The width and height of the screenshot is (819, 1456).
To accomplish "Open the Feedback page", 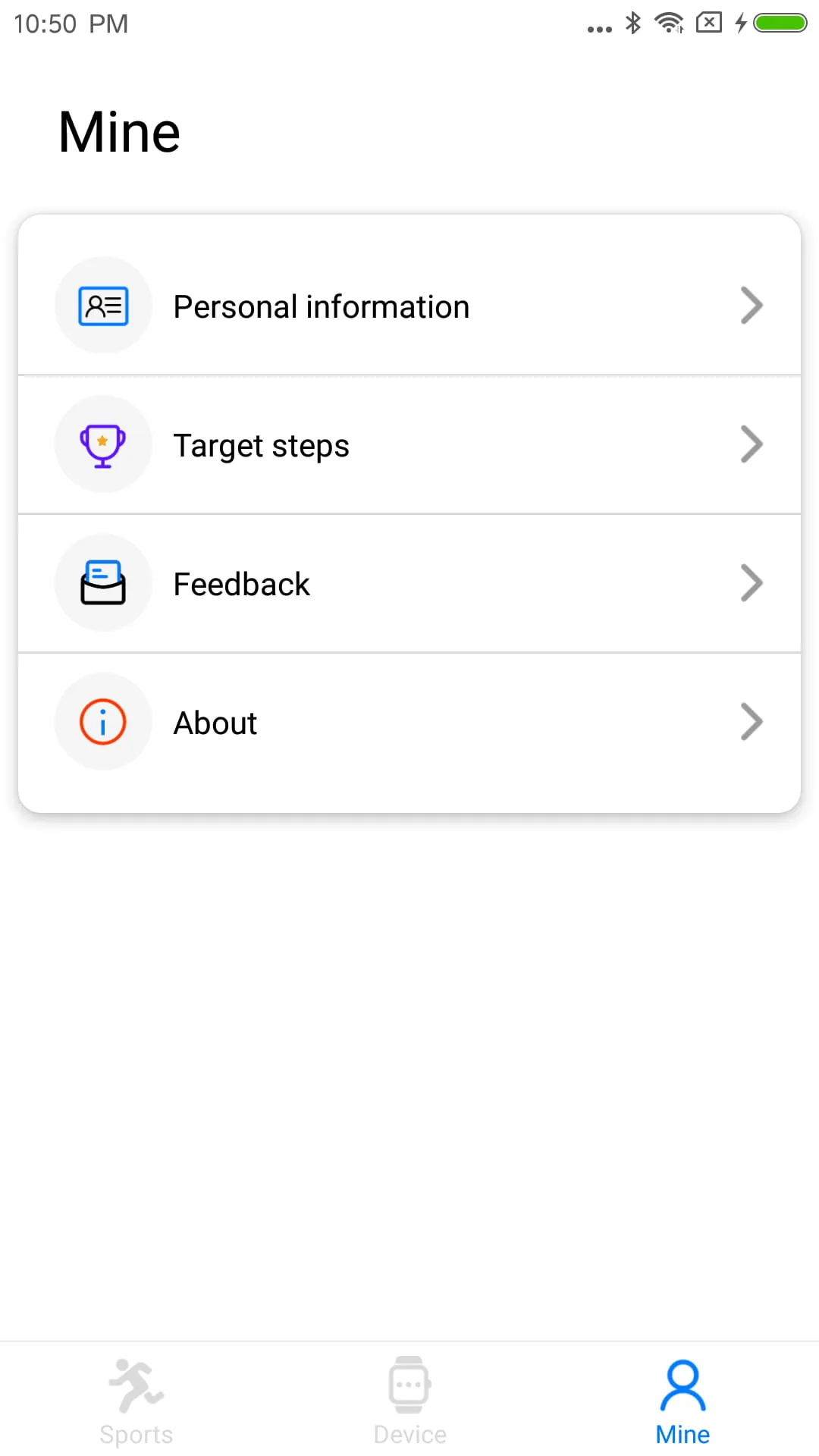I will click(409, 584).
